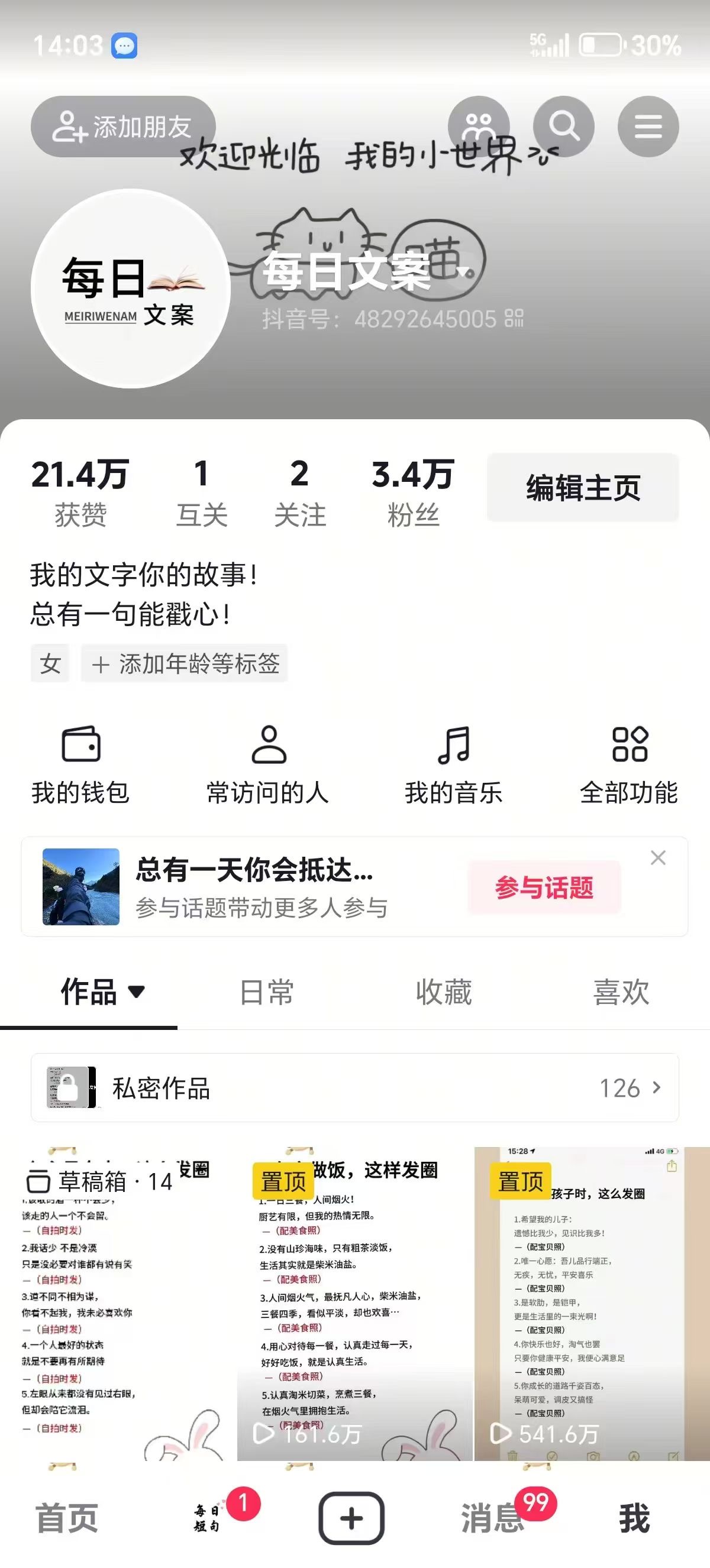710x1568 pixels.
Task: Open 私密作品 row
Action: click(x=354, y=1088)
